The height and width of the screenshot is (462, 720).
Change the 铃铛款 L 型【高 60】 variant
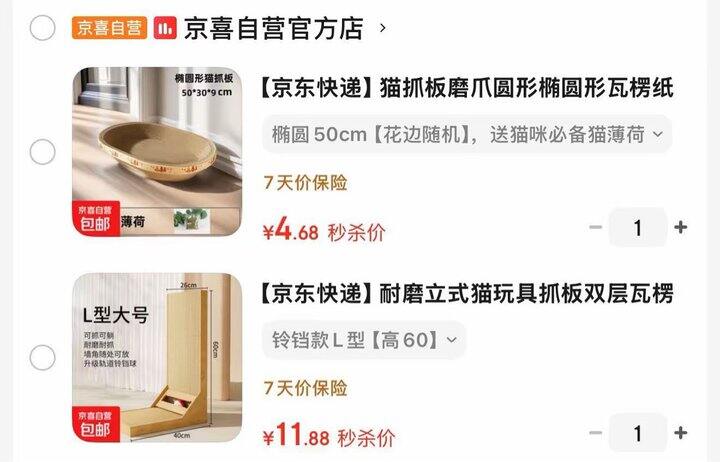click(364, 340)
